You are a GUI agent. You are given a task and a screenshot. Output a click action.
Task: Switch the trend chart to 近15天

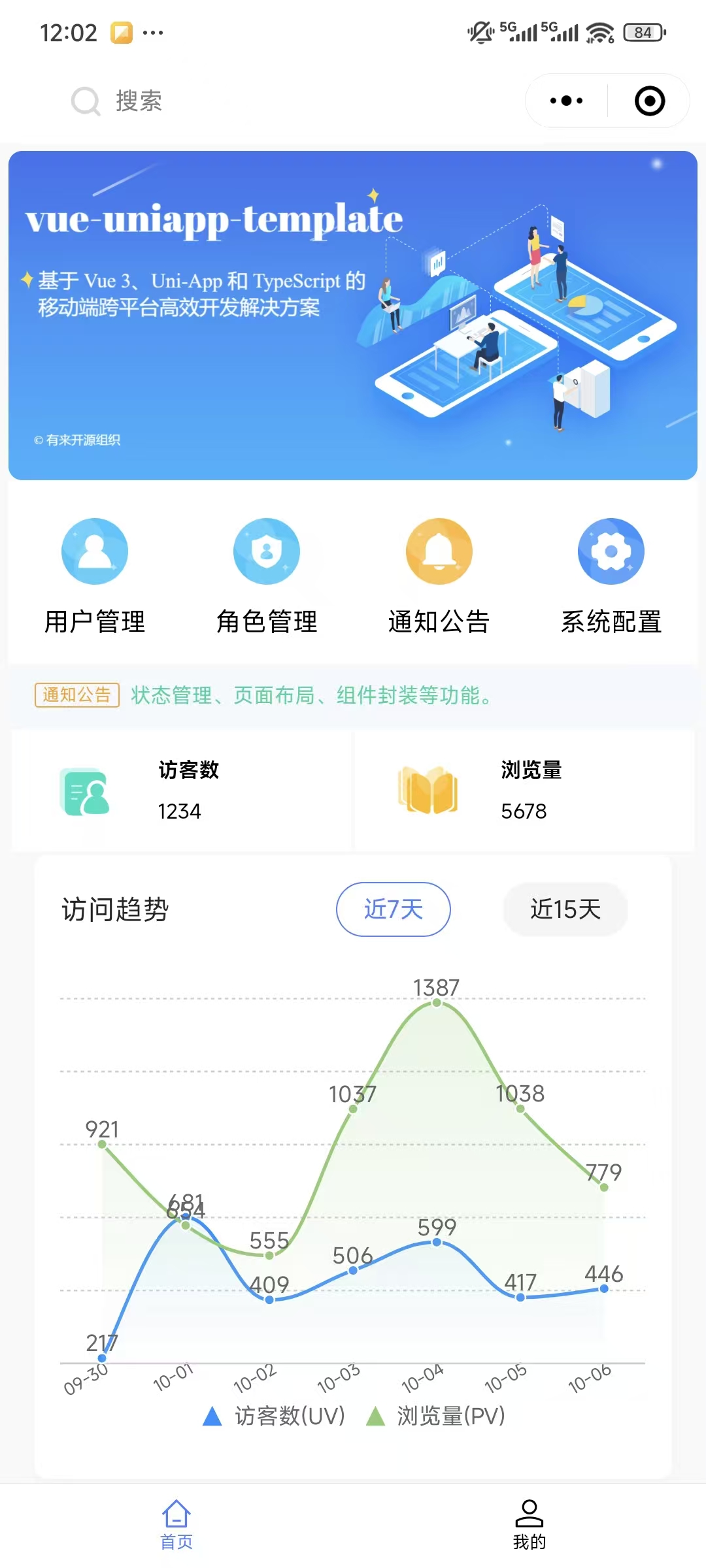click(565, 909)
